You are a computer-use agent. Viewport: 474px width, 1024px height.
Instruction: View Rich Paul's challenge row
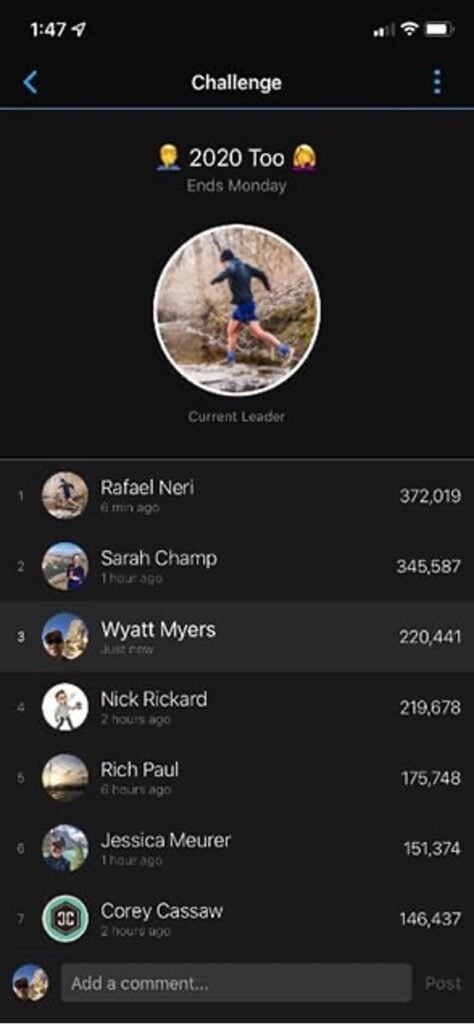coord(237,777)
